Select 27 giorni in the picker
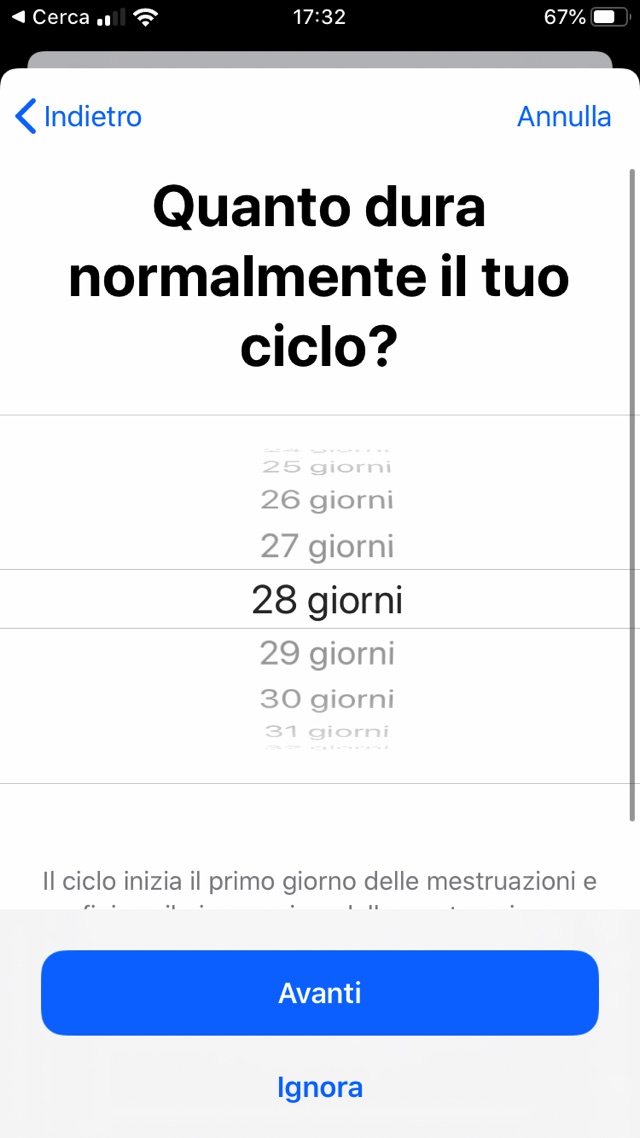 pos(327,547)
